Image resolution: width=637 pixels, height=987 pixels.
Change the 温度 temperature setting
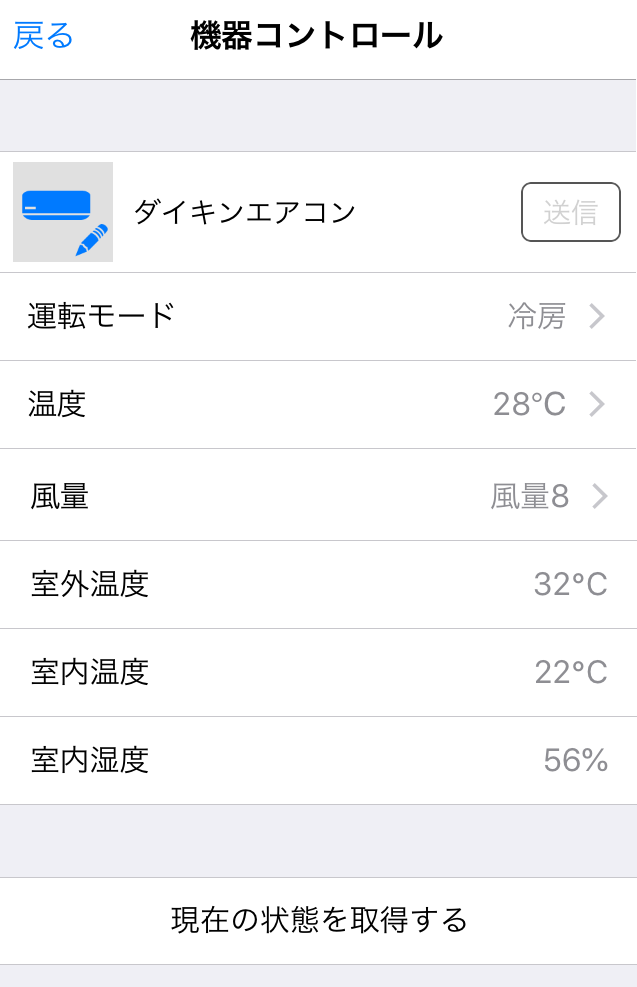click(x=318, y=404)
